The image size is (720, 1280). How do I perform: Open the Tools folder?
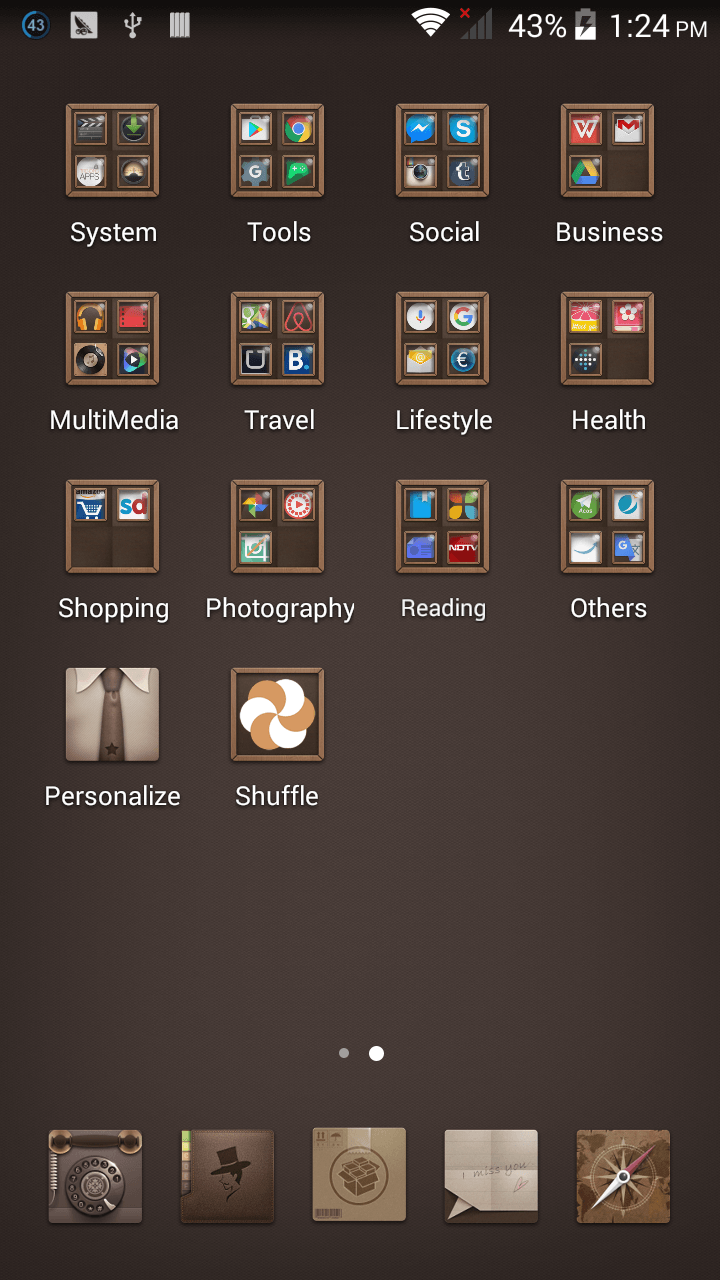(277, 151)
